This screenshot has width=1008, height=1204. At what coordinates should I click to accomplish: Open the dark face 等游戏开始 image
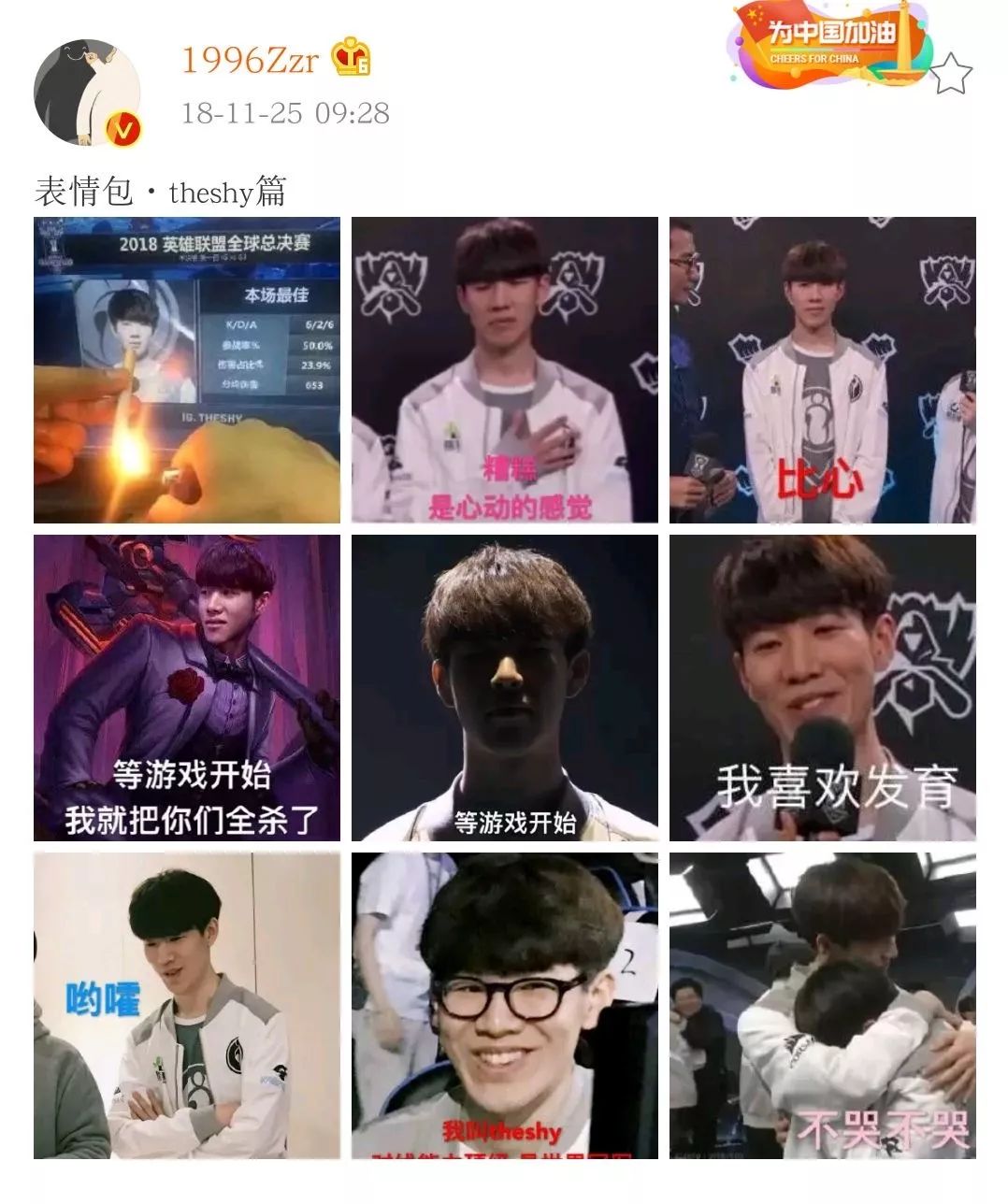pyautogui.click(x=505, y=688)
